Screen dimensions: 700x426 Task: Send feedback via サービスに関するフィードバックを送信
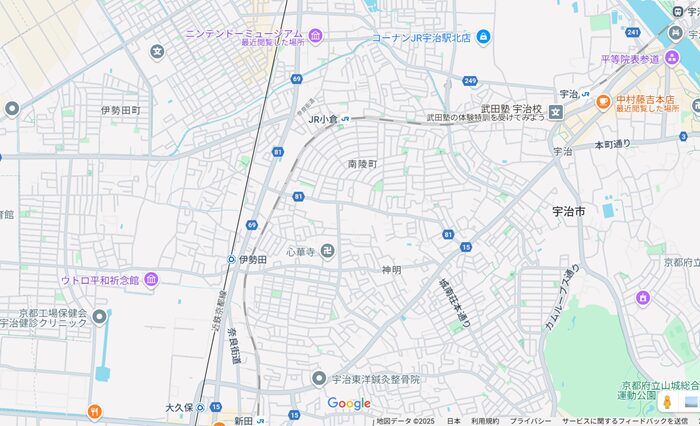click(x=624, y=421)
